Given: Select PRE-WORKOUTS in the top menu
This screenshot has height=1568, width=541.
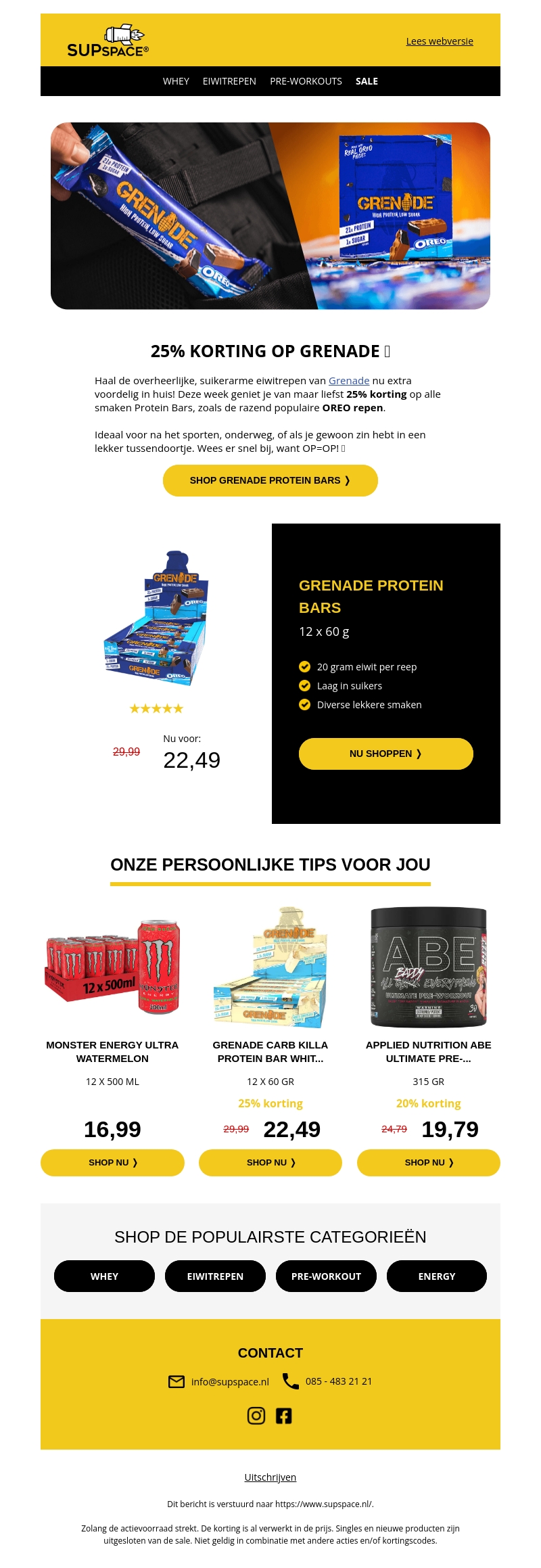Looking at the screenshot, I should [x=306, y=81].
